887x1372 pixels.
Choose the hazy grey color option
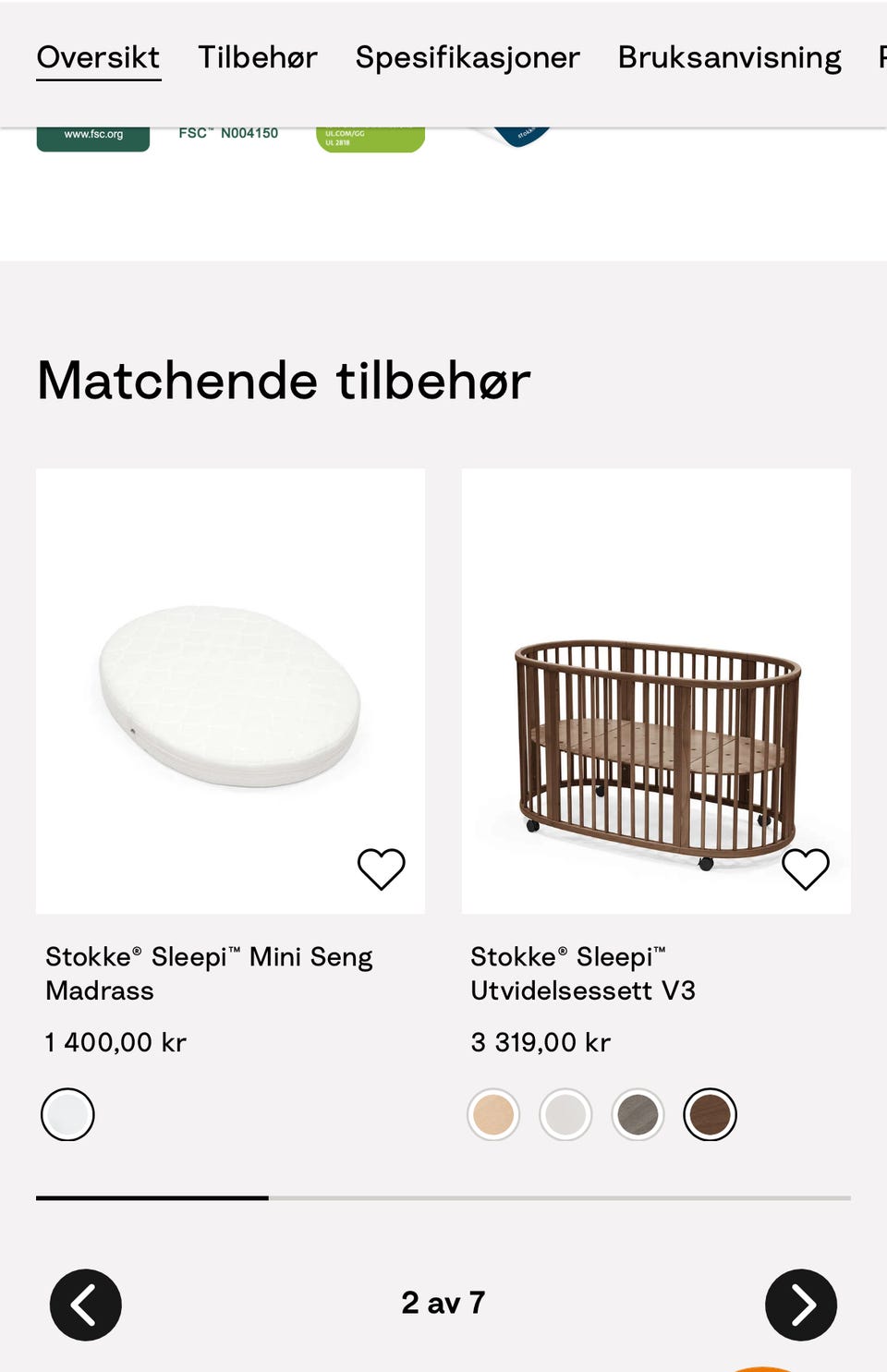(x=638, y=1114)
